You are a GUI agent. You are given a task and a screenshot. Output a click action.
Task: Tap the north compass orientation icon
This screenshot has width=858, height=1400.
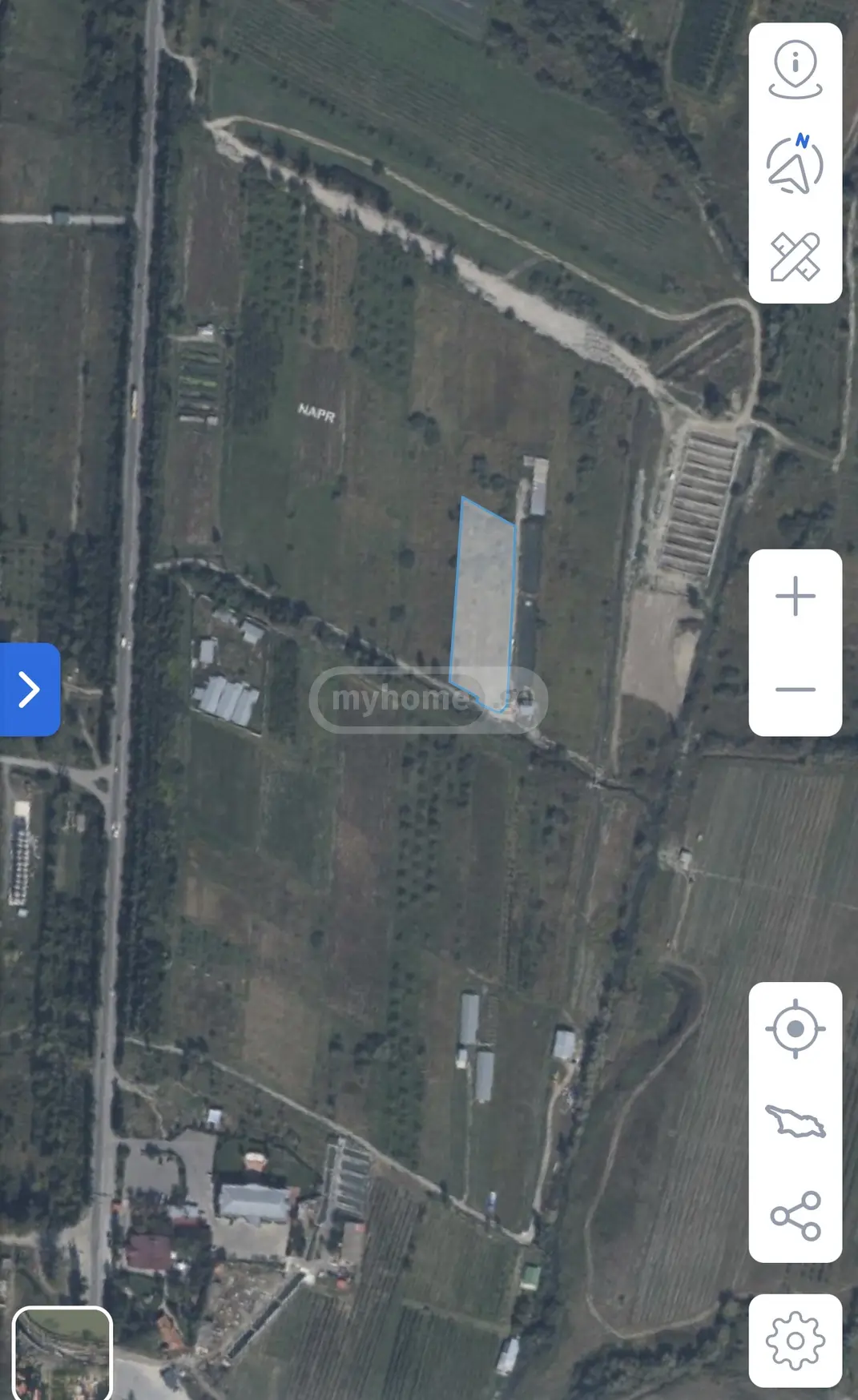[795, 163]
